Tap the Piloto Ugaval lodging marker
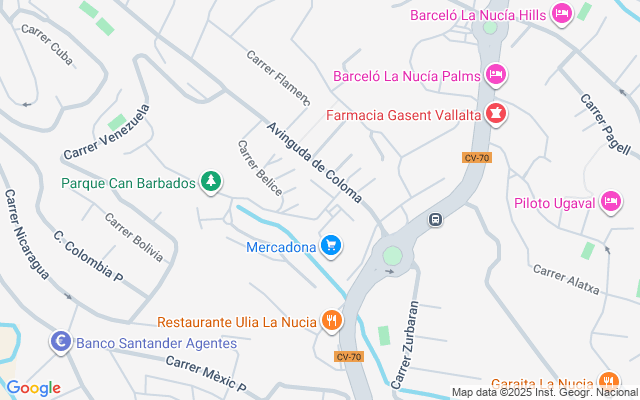Screen dimensions: 640x400 point(611,203)
